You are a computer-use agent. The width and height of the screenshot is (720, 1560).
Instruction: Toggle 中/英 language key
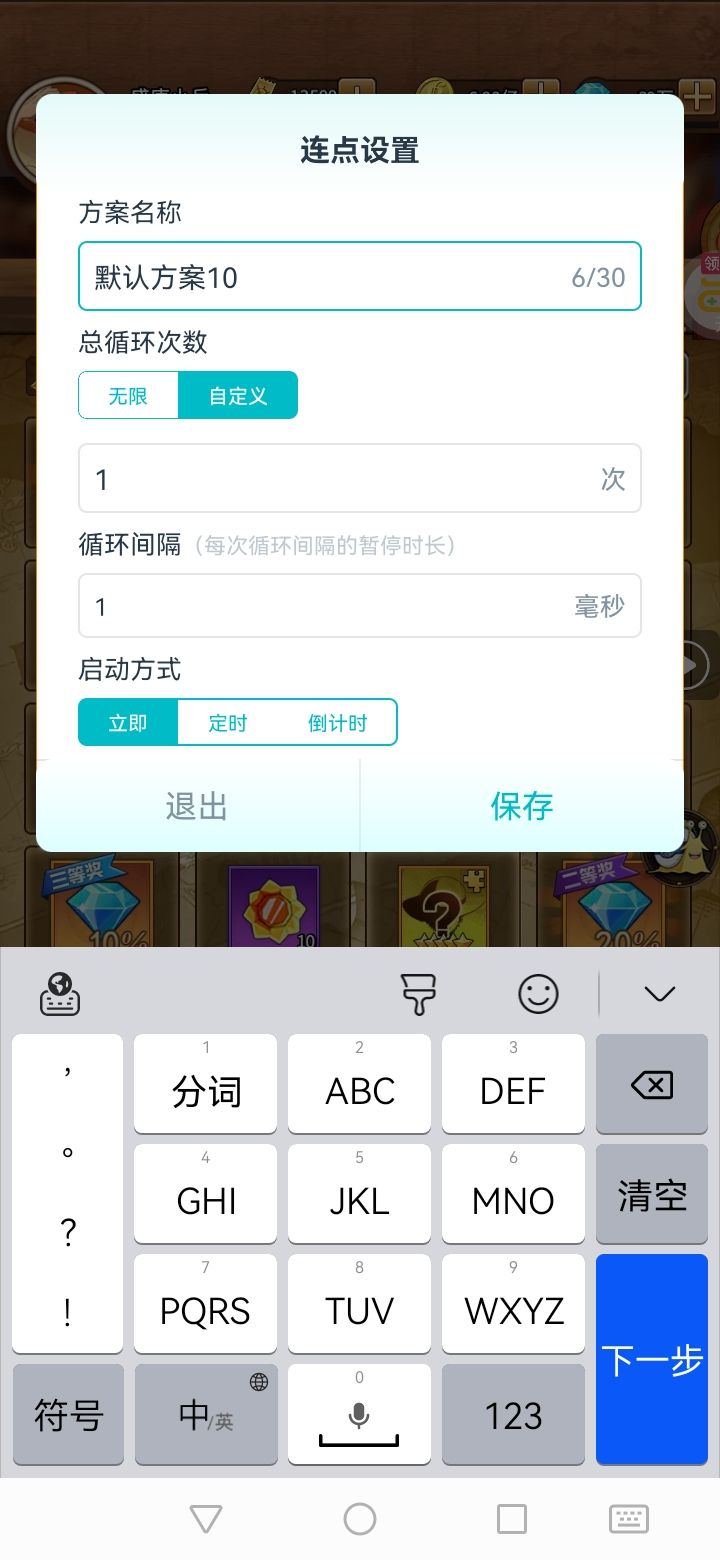point(206,1415)
